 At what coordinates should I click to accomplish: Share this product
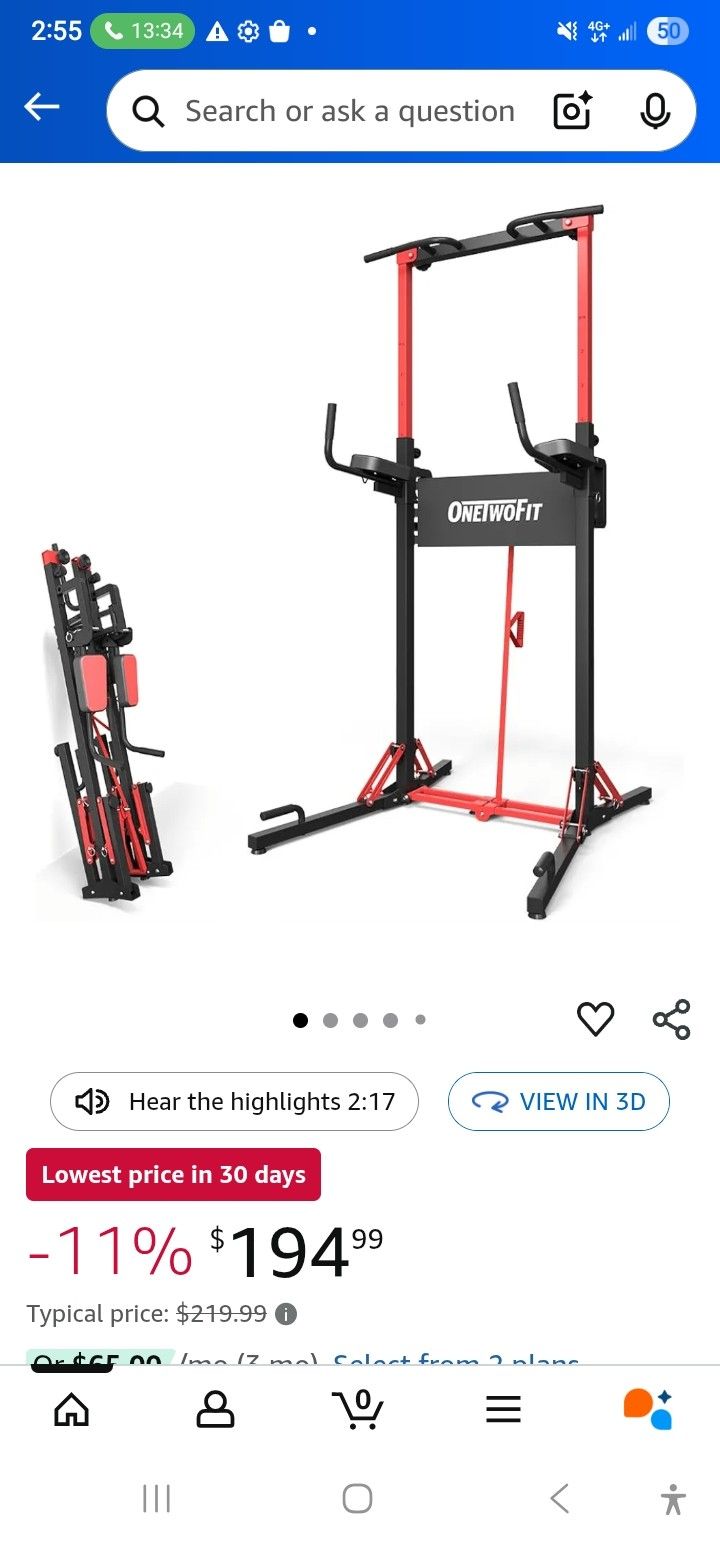[x=671, y=1019]
